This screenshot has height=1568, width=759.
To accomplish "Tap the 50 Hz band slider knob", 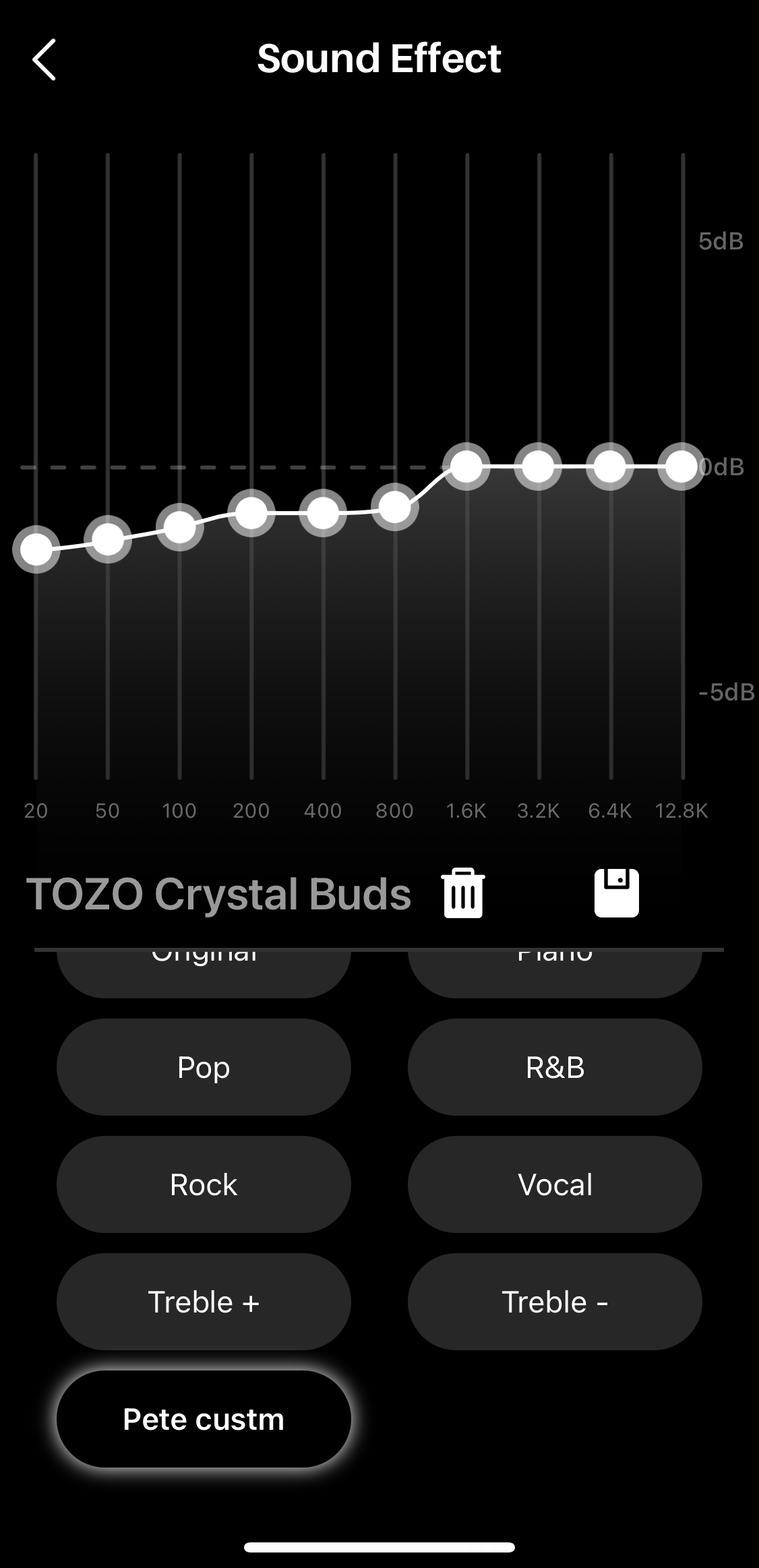I will click(108, 539).
